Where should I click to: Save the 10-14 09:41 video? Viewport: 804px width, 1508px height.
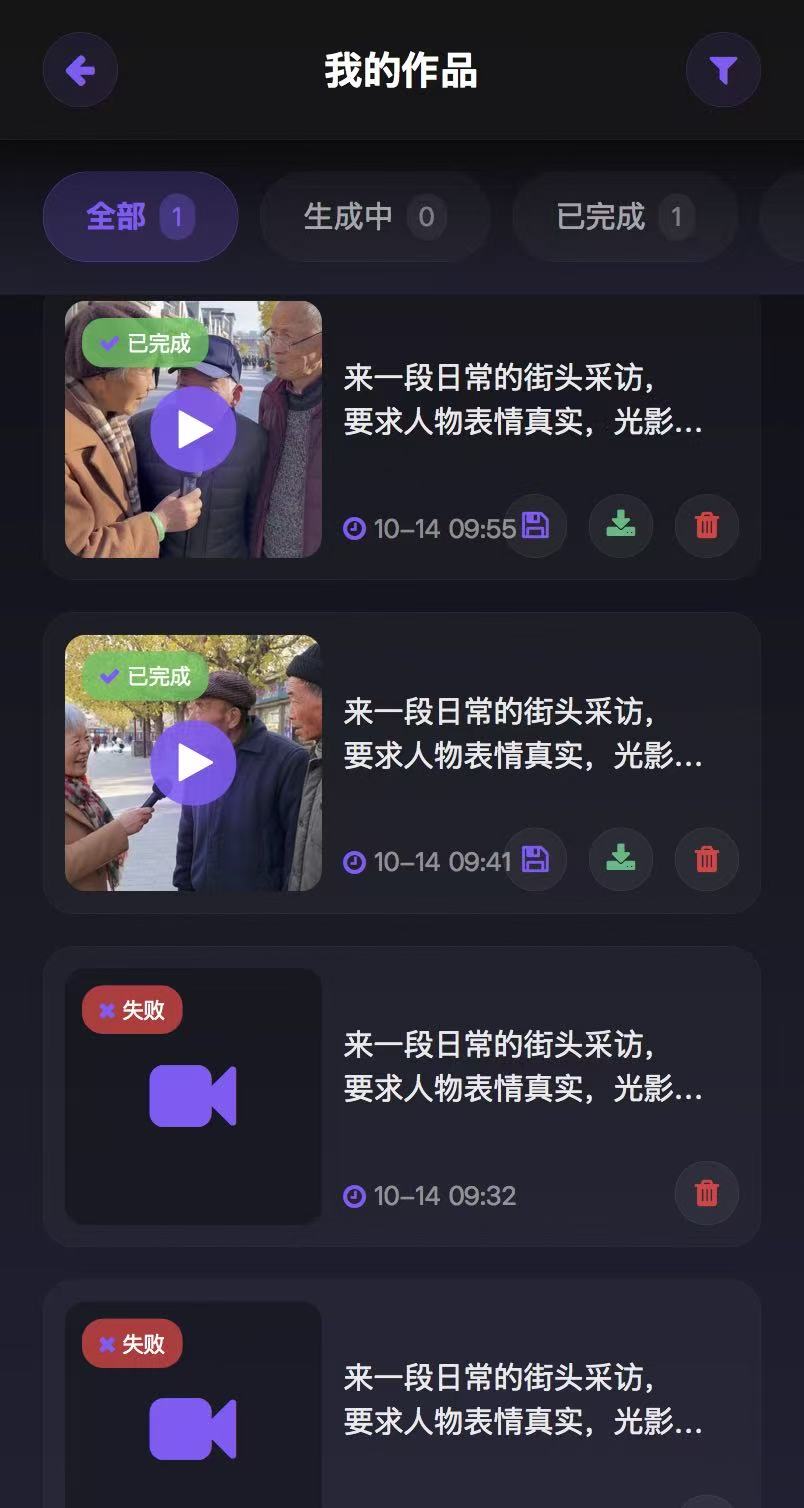coord(535,859)
